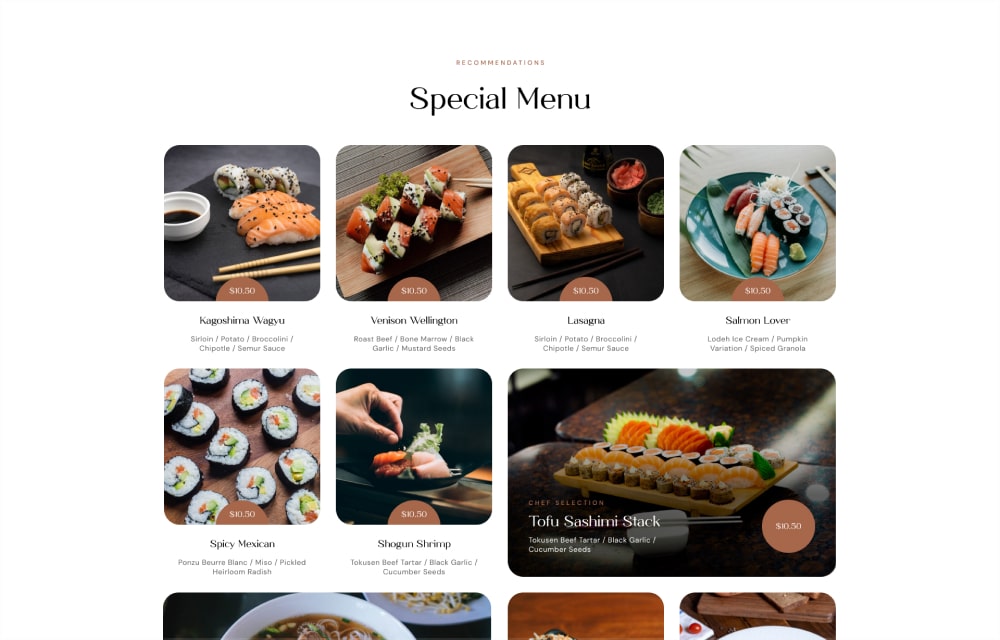
Task: Open the Kagoshima Wagyu dish card
Action: click(242, 223)
